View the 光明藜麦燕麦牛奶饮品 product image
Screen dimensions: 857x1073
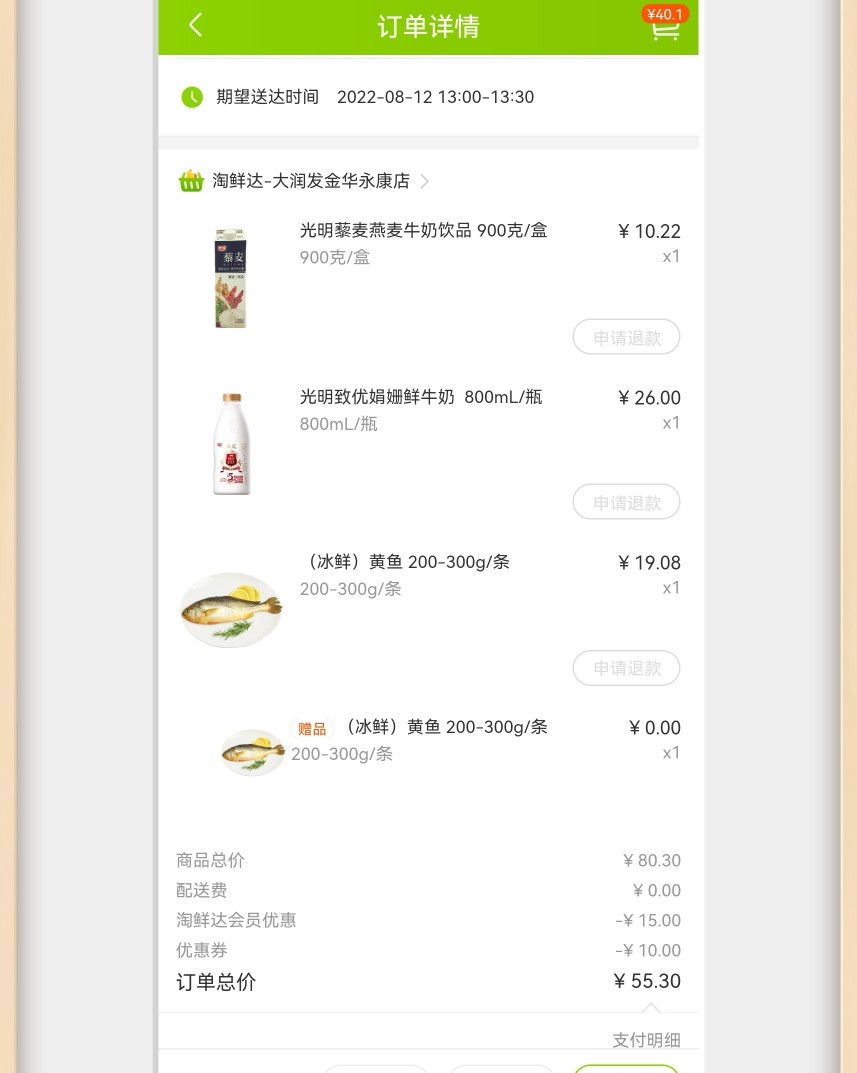click(231, 278)
